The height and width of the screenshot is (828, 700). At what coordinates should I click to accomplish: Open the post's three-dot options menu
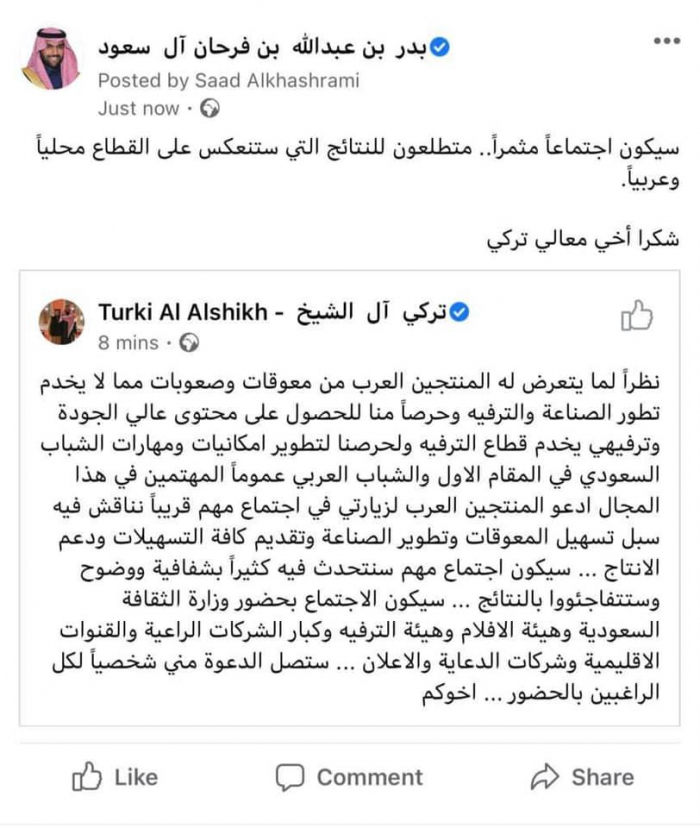(x=666, y=42)
